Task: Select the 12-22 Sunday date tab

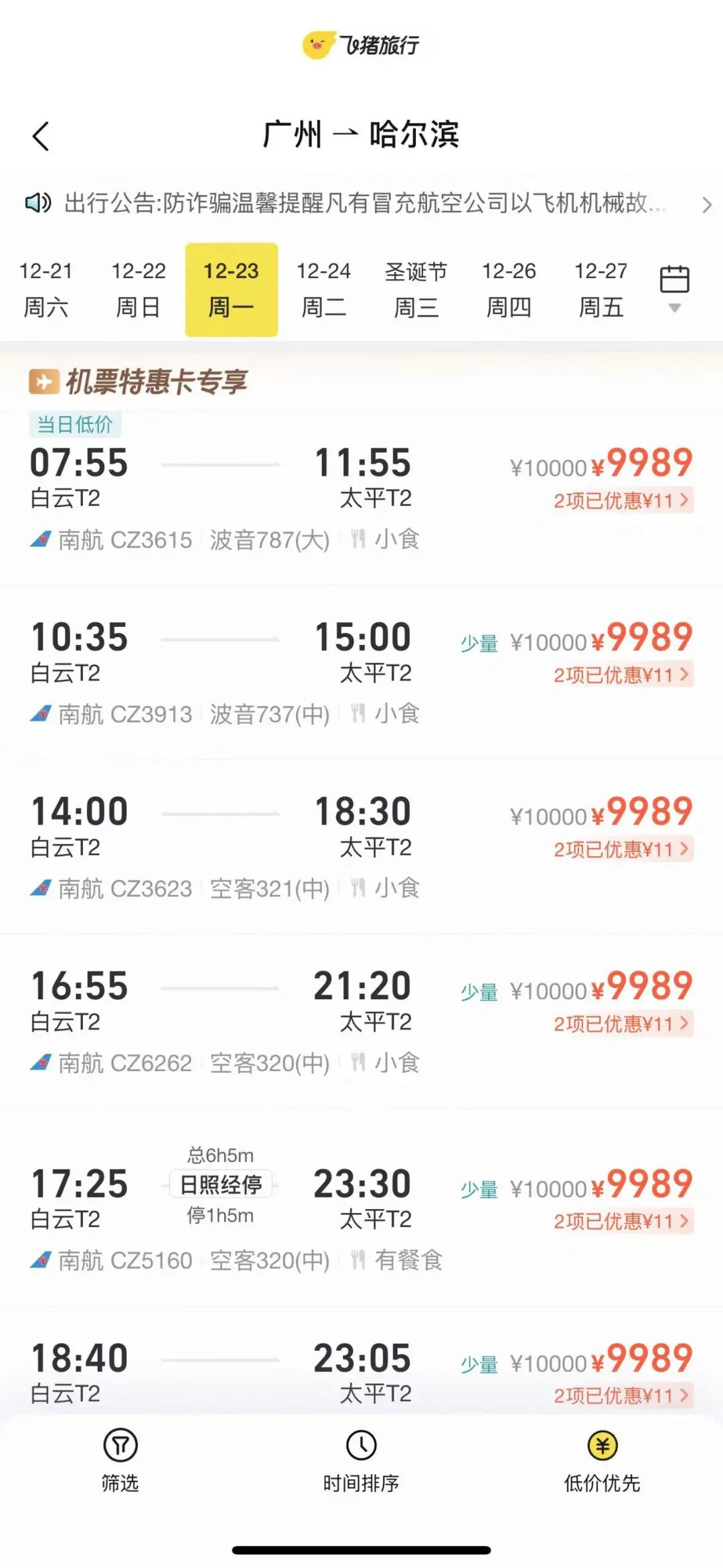Action: click(139, 289)
